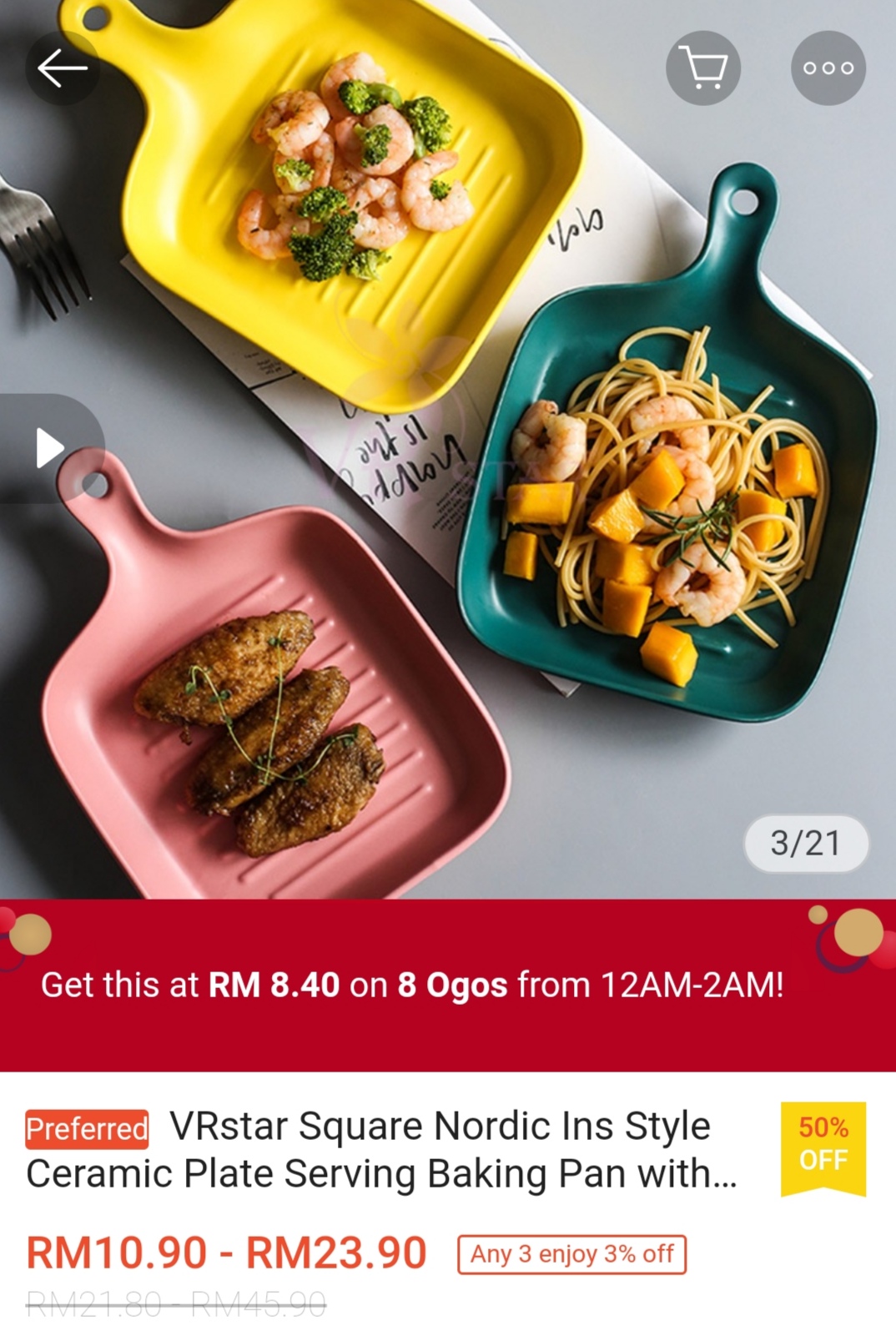Tap the 'Any 3 enjoy 3% off' deal tag
The height and width of the screenshot is (1331, 896).
(571, 1254)
